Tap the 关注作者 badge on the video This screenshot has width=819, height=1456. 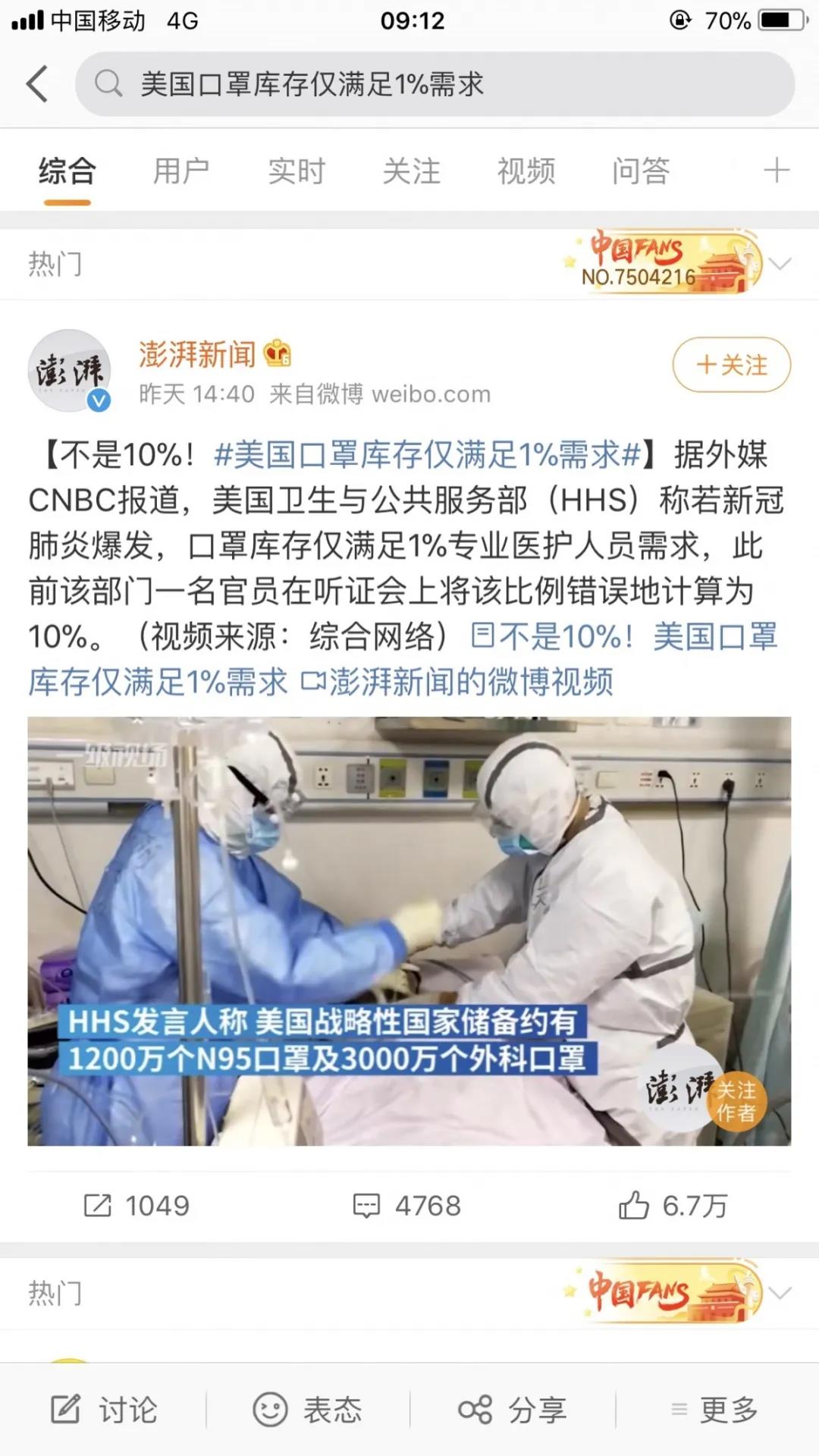point(735,1101)
